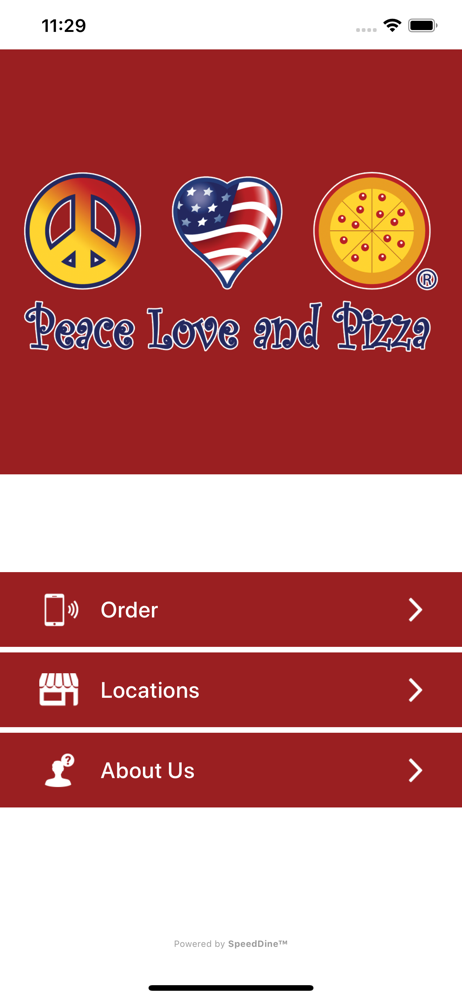Select the About Us row
Screen dimensions: 462x1000
231,770
